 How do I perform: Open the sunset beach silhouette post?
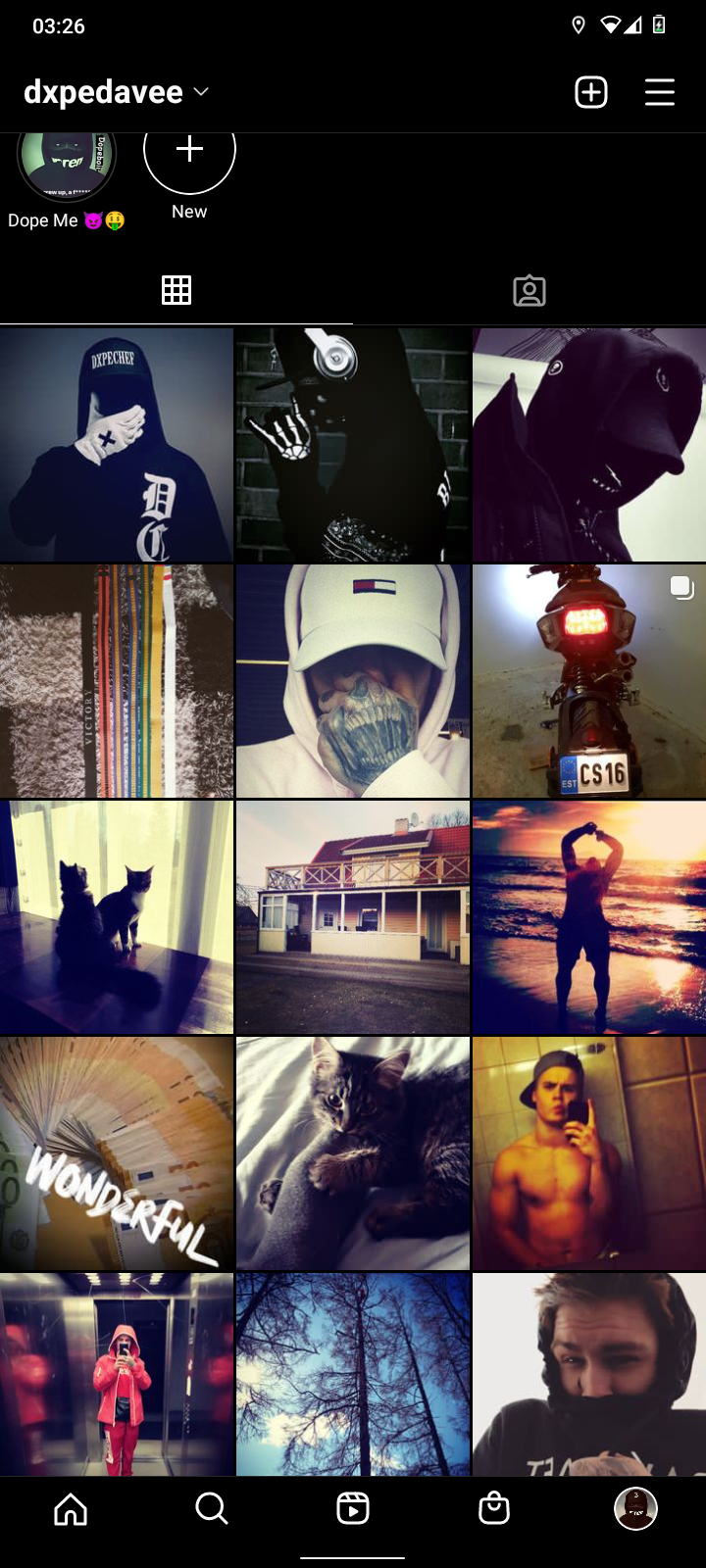coord(589,917)
